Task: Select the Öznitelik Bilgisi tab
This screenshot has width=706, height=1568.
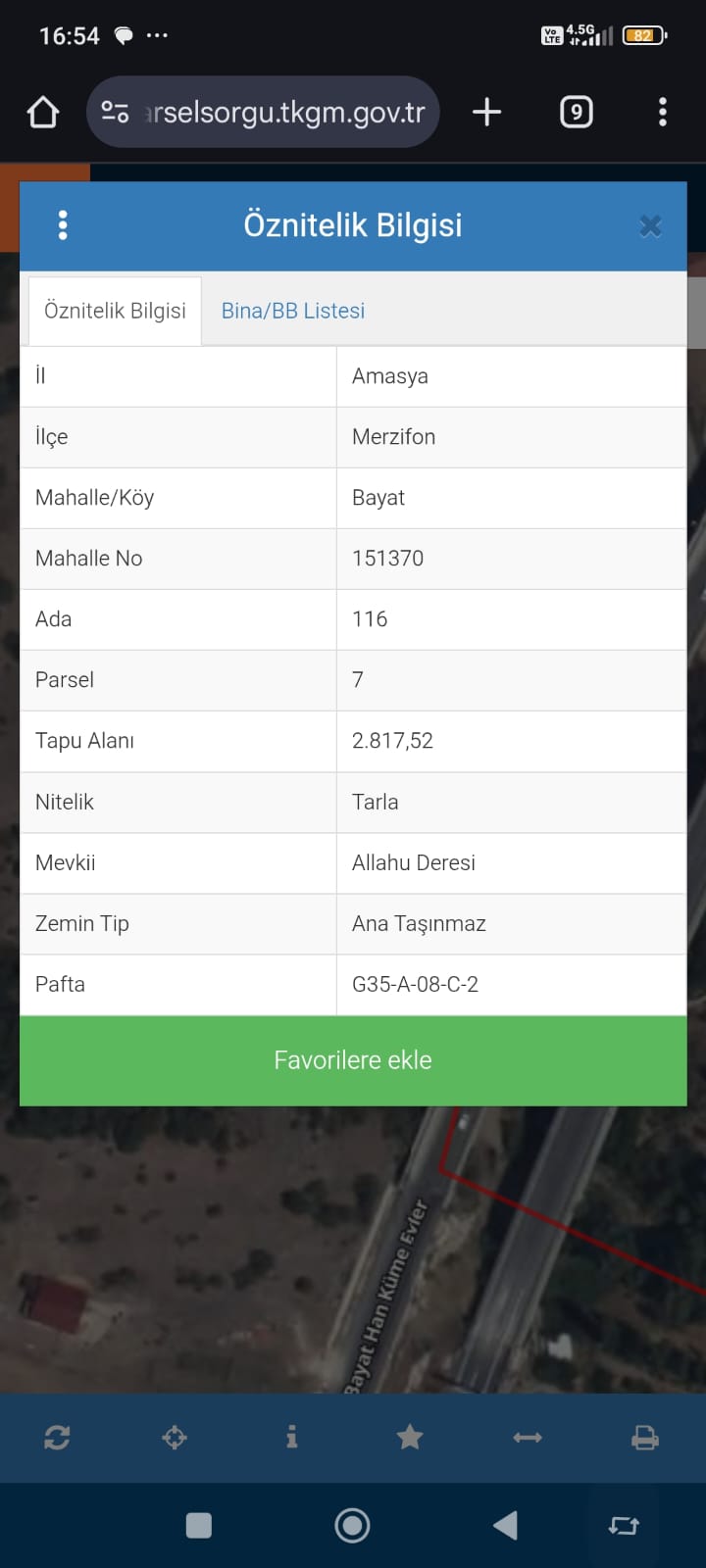Action: [115, 311]
